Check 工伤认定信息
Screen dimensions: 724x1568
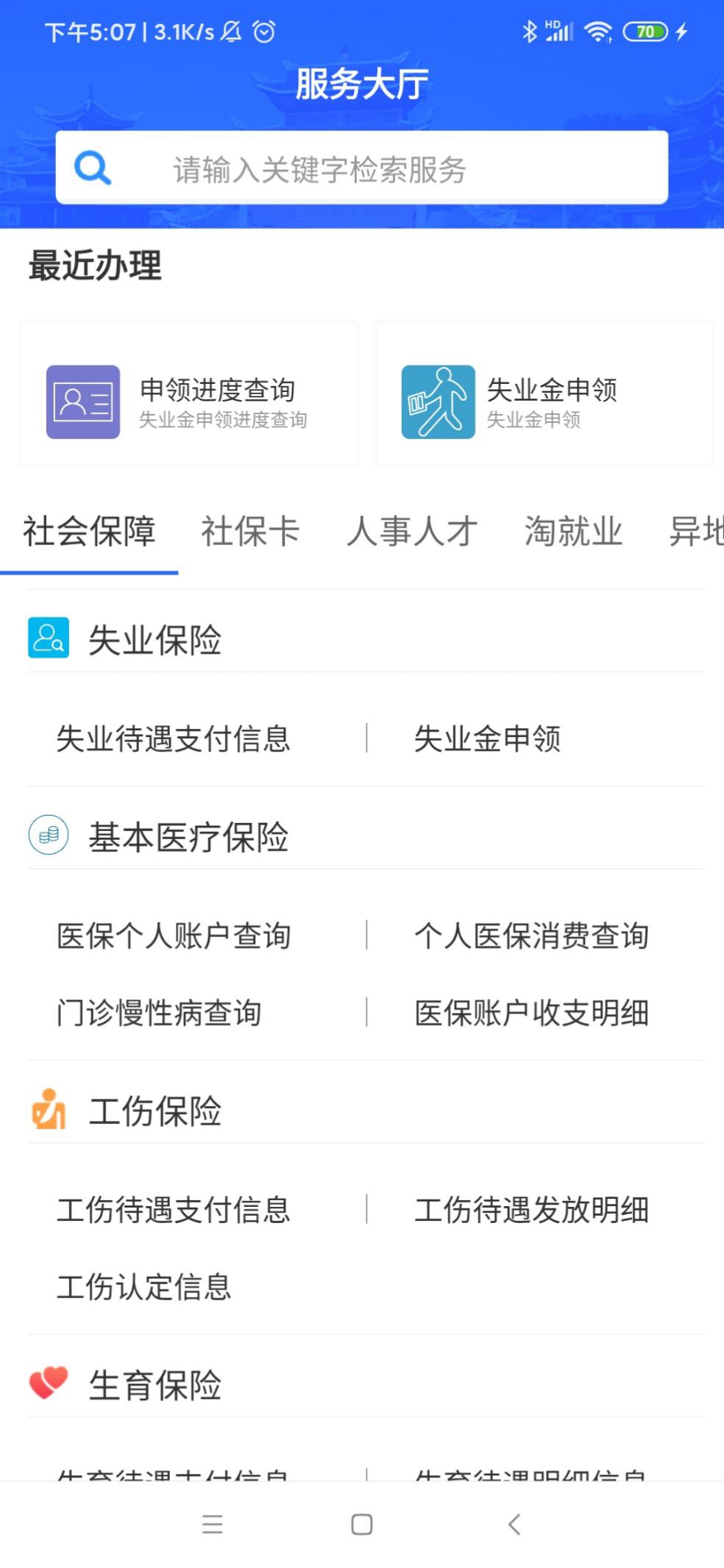pos(144,1287)
